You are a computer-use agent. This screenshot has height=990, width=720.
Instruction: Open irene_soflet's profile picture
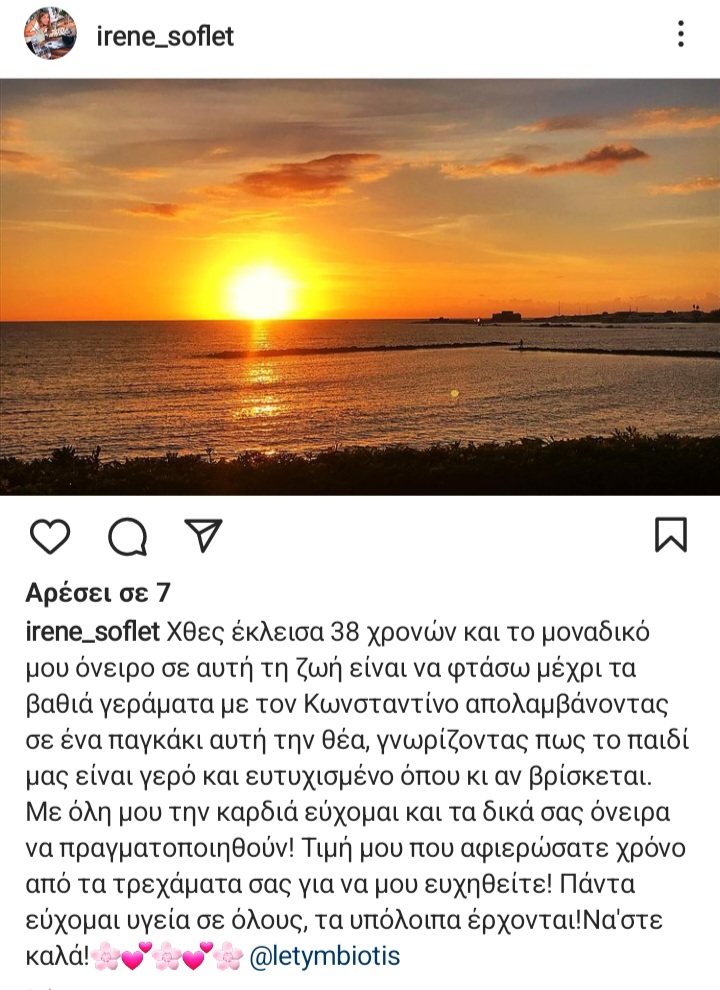pos(50,35)
